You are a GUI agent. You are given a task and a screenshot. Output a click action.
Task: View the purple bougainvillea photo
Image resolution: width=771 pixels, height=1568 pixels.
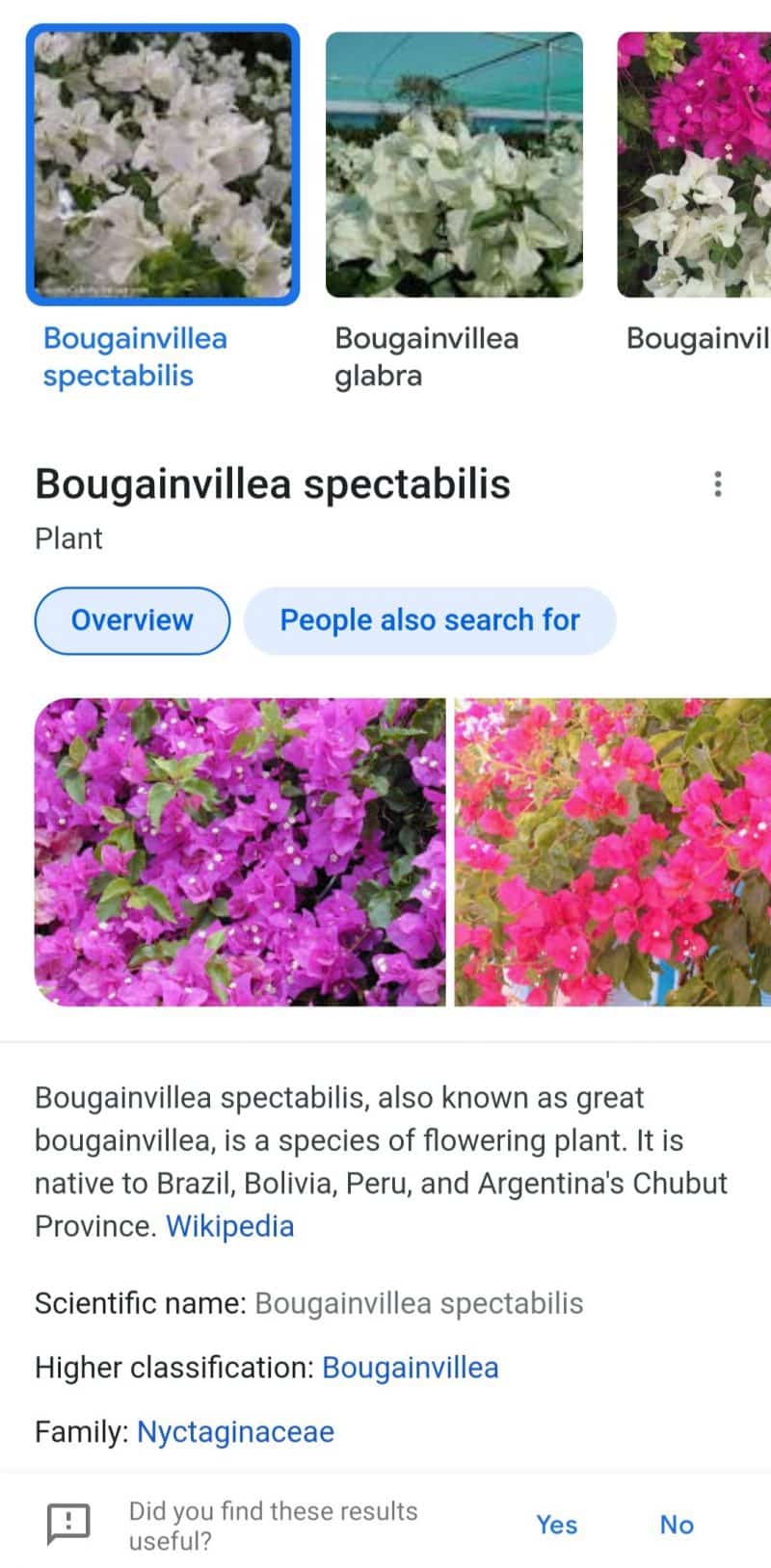[240, 851]
